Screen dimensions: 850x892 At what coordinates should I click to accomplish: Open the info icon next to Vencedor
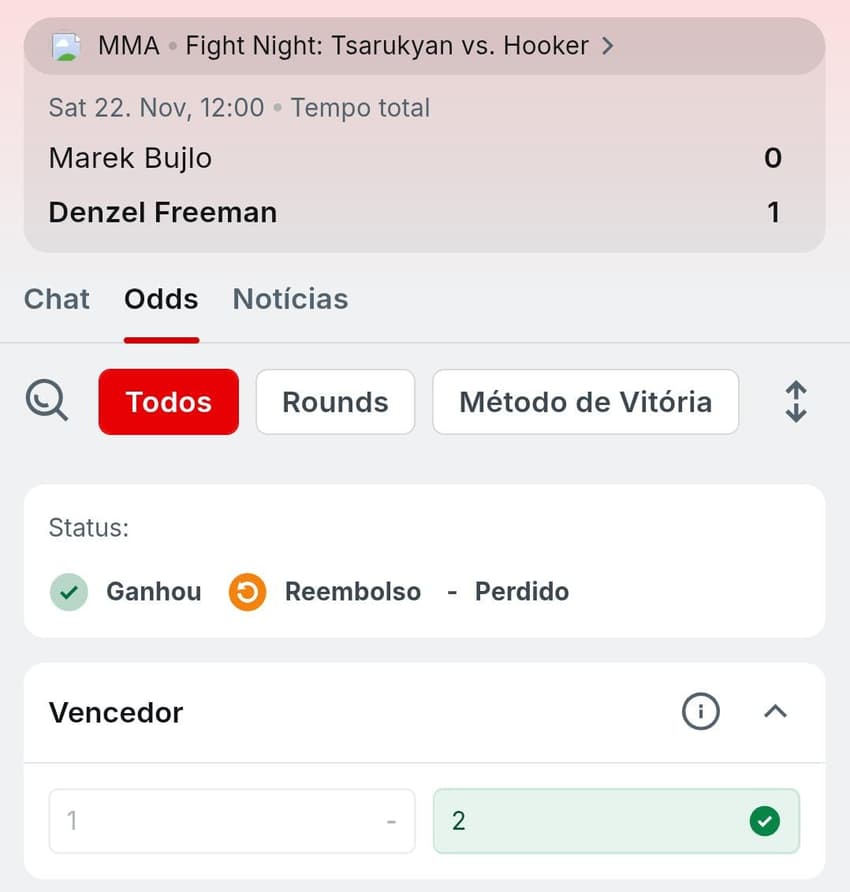[x=701, y=712]
